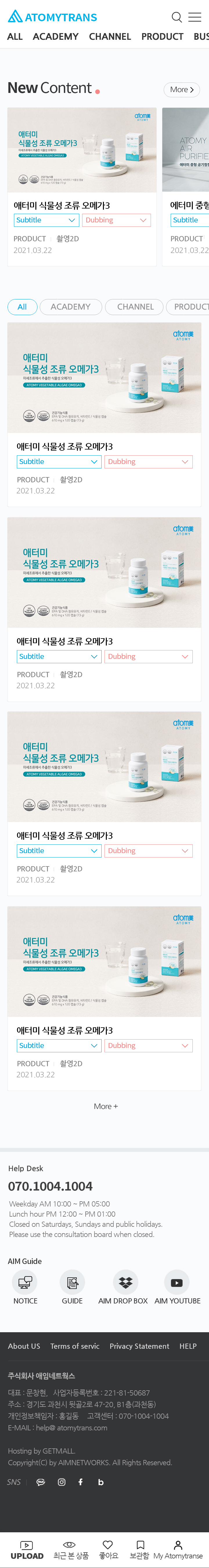
Task: Tap More next to New Content
Action: [x=182, y=89]
